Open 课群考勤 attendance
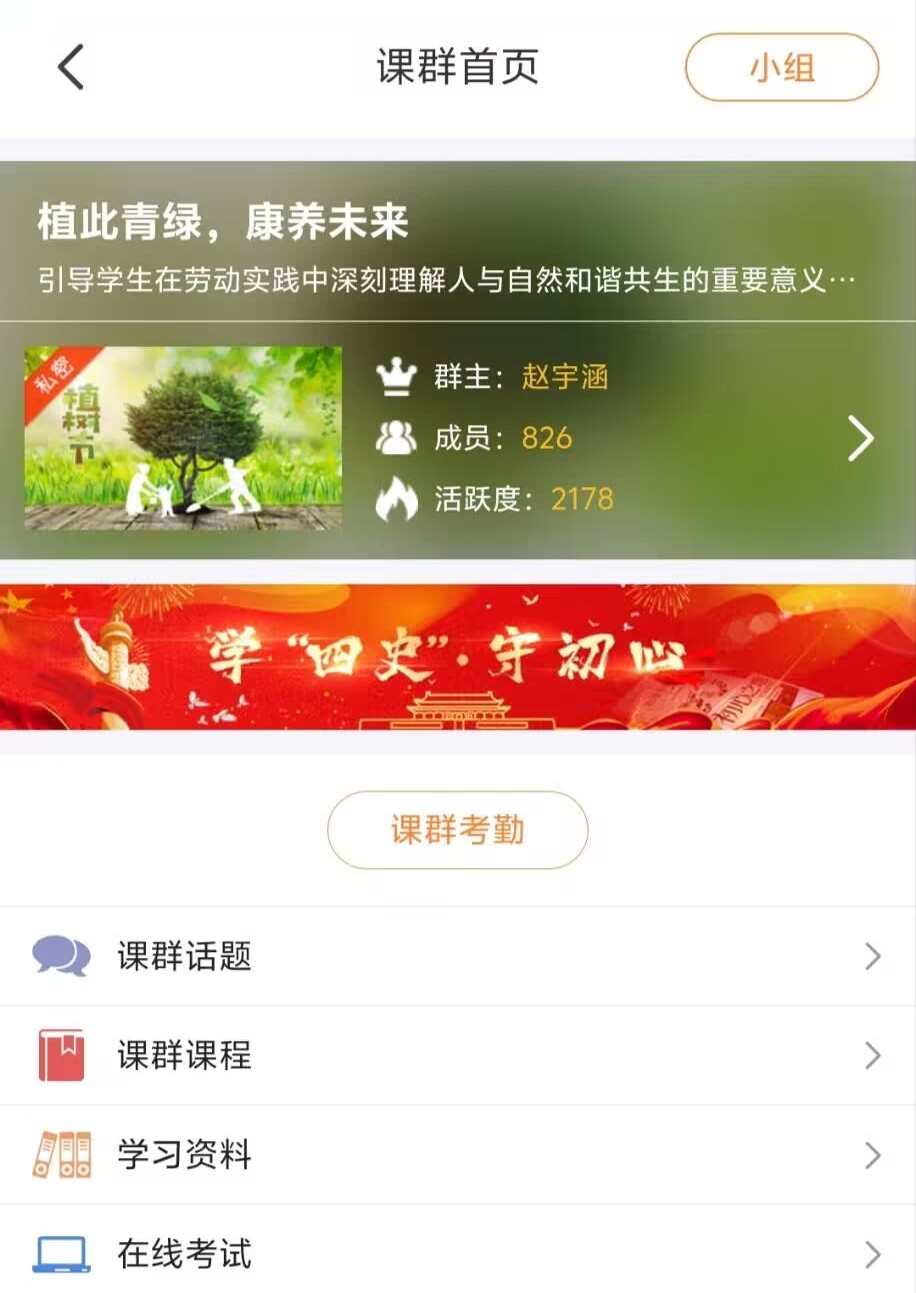The image size is (916, 1293). tap(457, 830)
